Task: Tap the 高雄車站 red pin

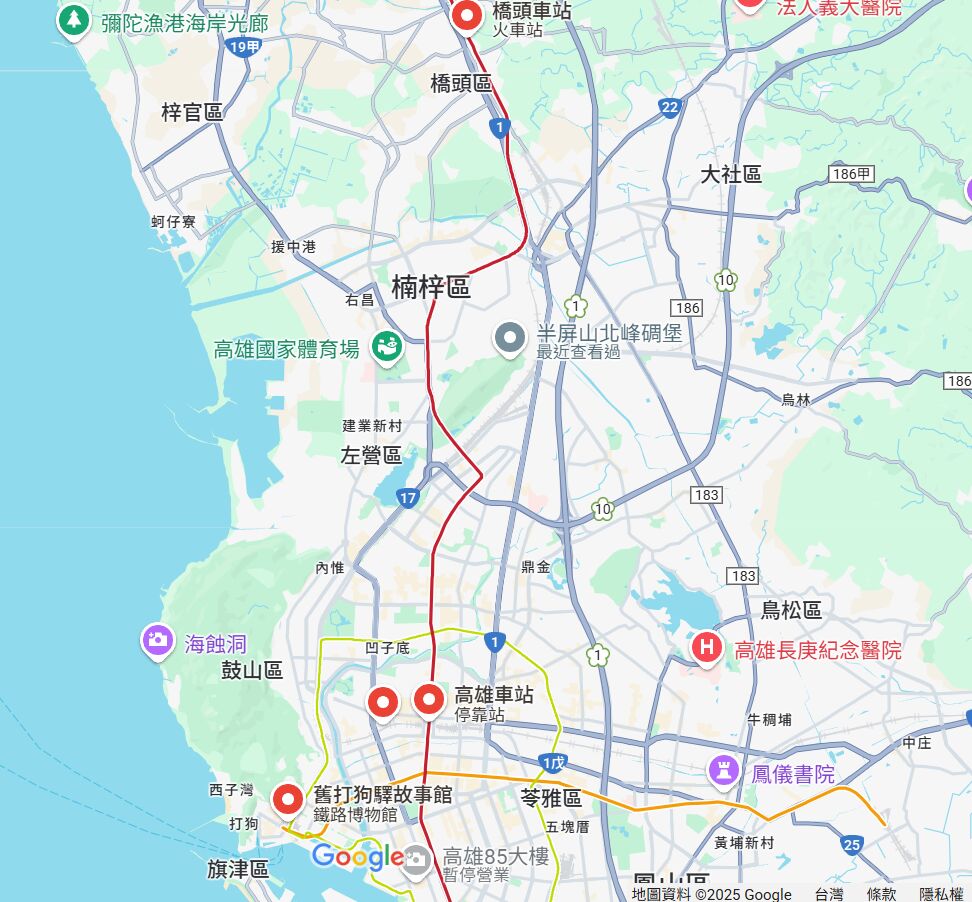Action: point(429,699)
